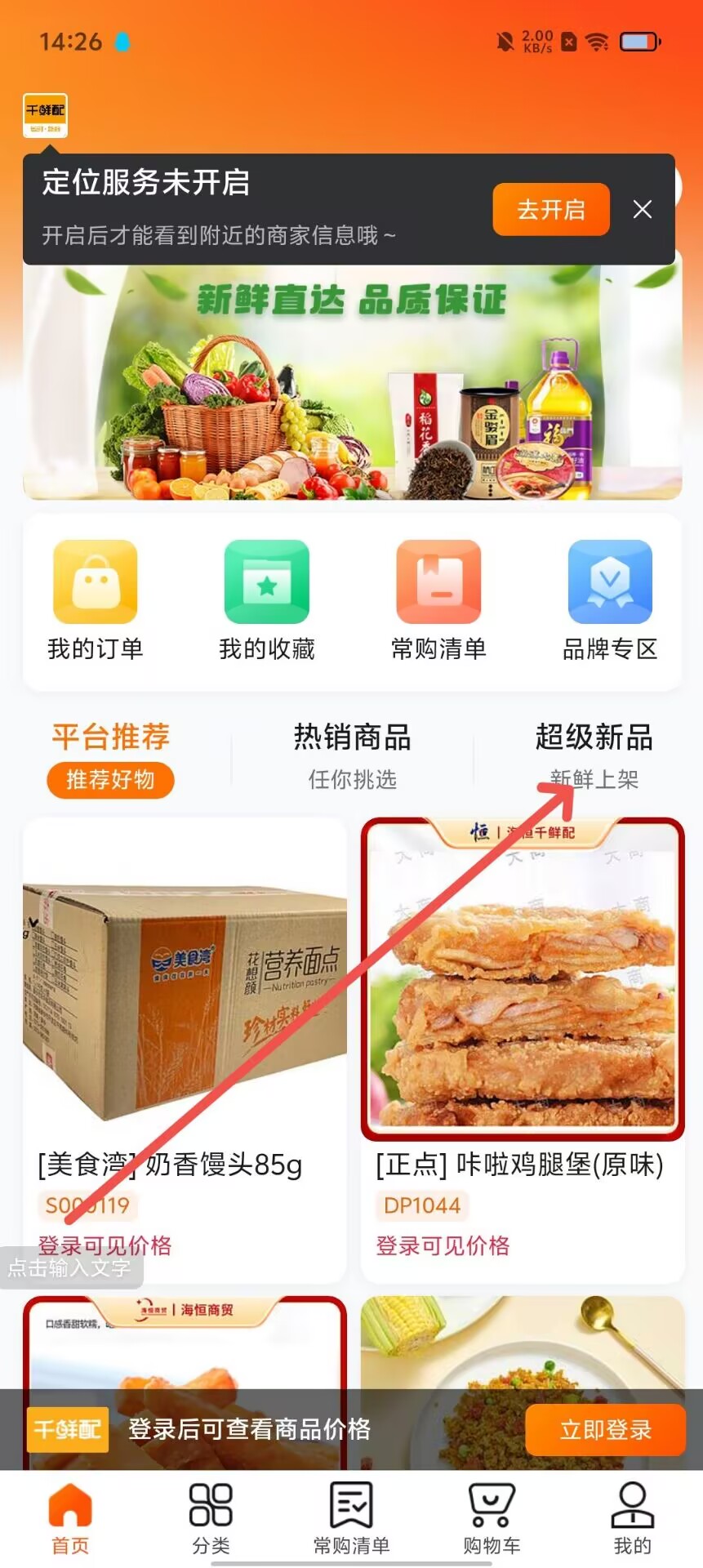Viewport: 703px width, 1568px height.
Task: Tap 立即登录 to log in
Action: pyautogui.click(x=605, y=1429)
